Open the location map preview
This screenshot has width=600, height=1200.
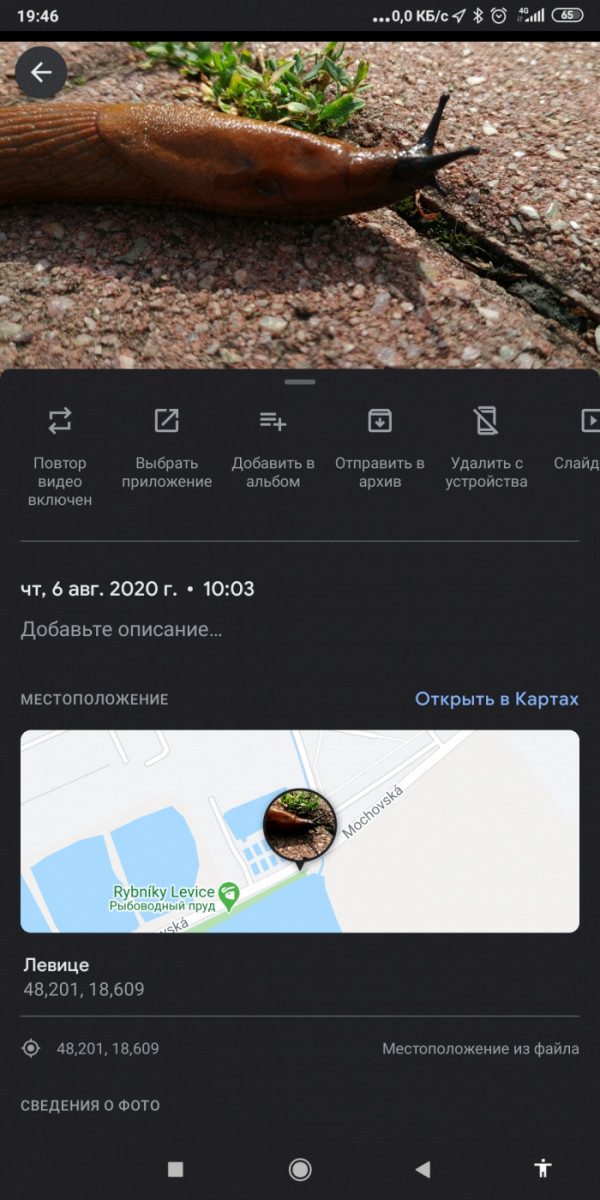(x=300, y=831)
